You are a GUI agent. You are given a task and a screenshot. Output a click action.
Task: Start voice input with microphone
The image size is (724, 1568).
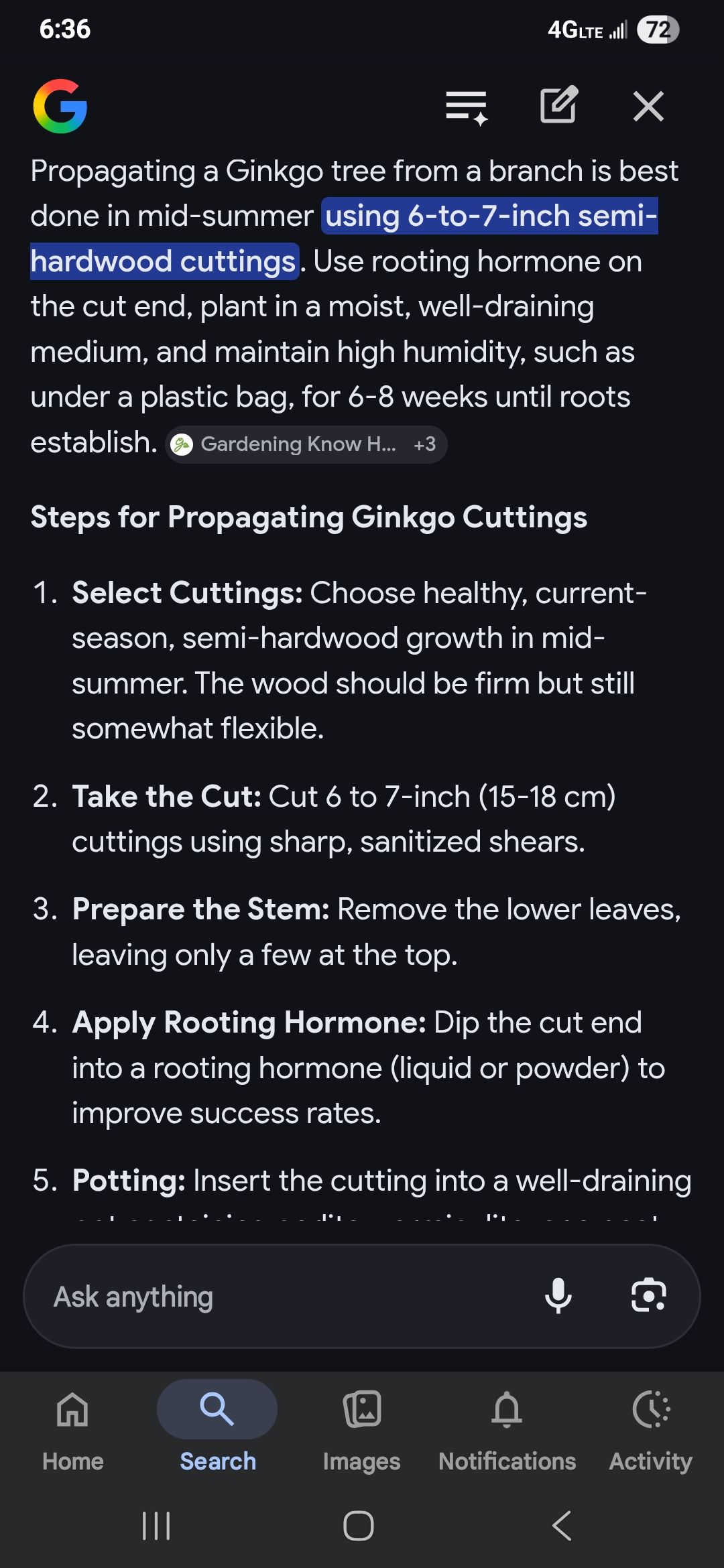click(x=558, y=1295)
